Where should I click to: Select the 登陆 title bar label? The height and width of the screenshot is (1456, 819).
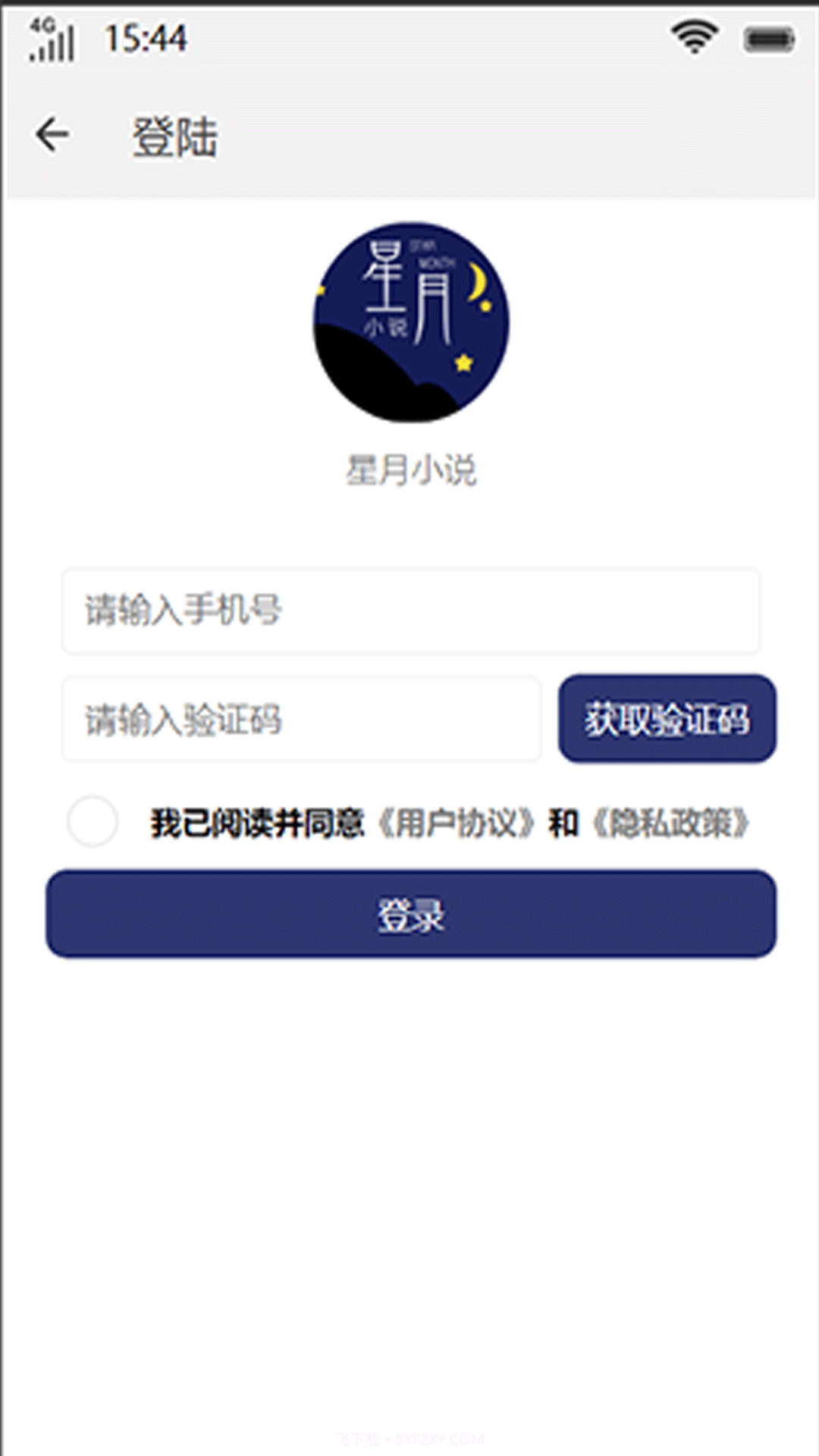pyautogui.click(x=175, y=136)
